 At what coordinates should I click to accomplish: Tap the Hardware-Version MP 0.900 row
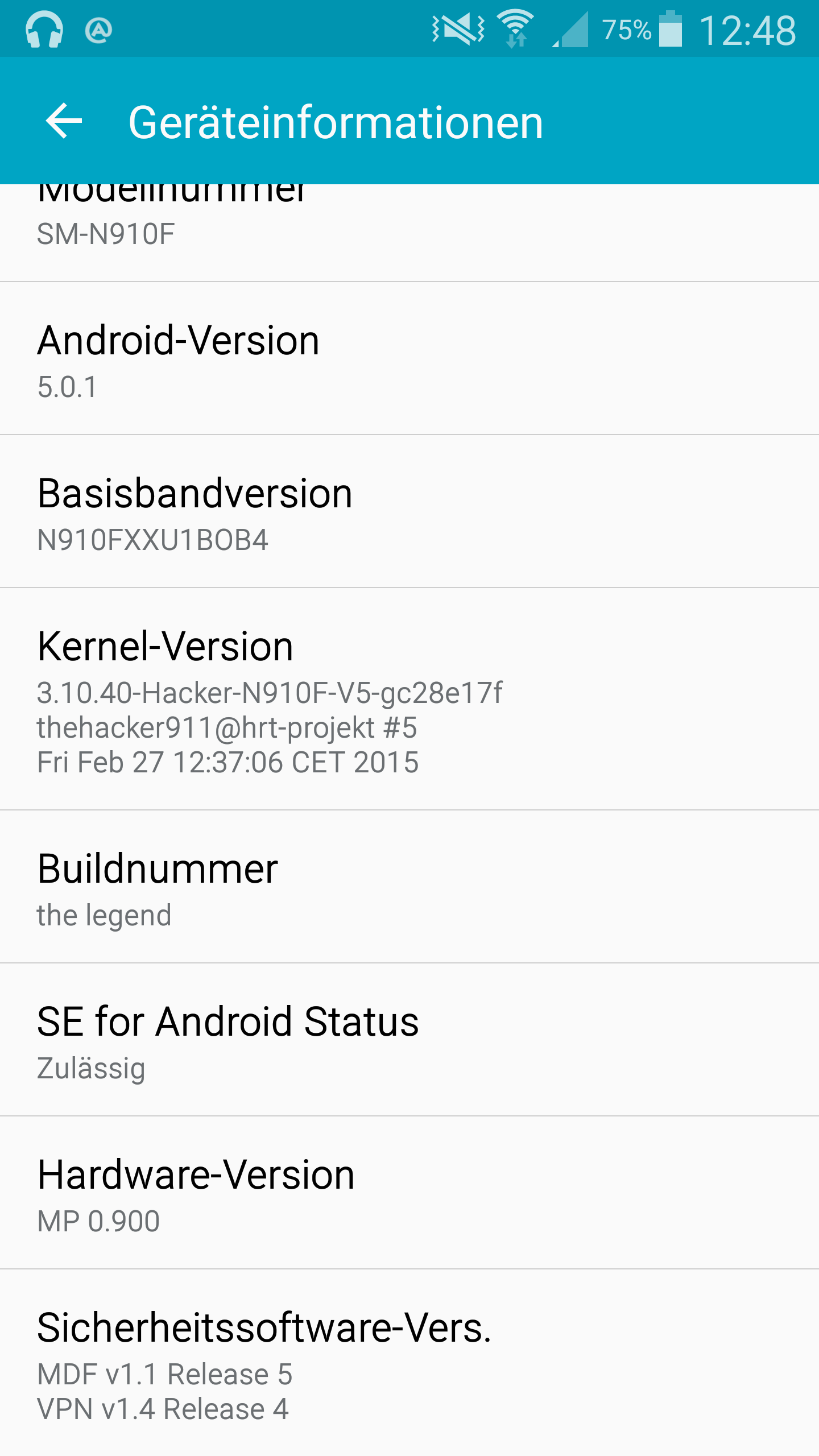point(409,1193)
